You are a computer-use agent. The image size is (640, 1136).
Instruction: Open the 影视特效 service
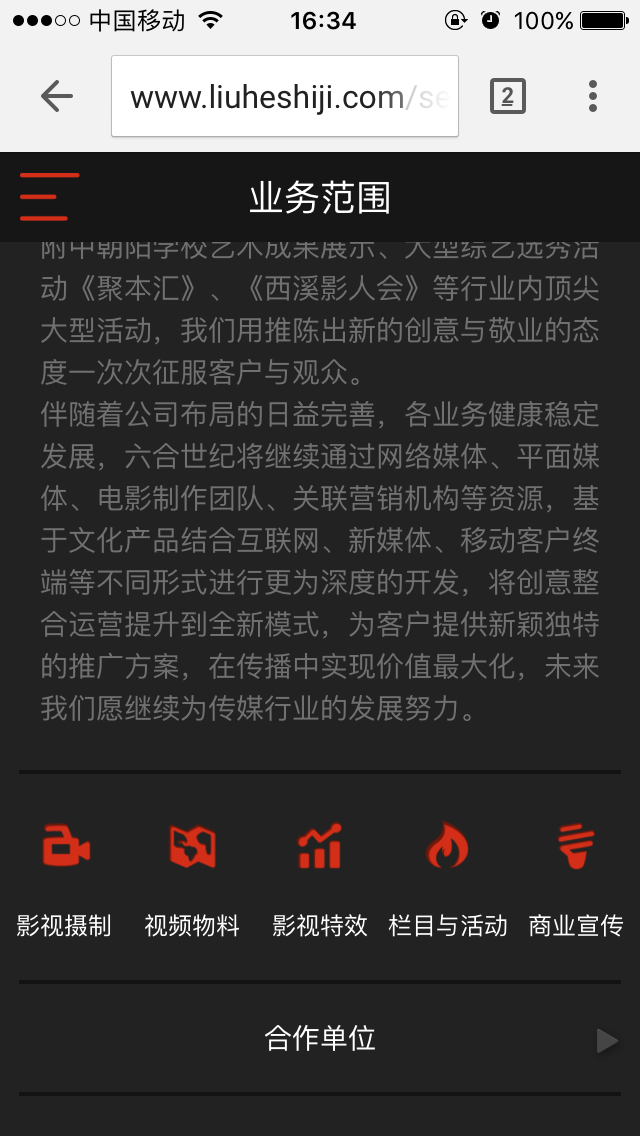point(320,879)
